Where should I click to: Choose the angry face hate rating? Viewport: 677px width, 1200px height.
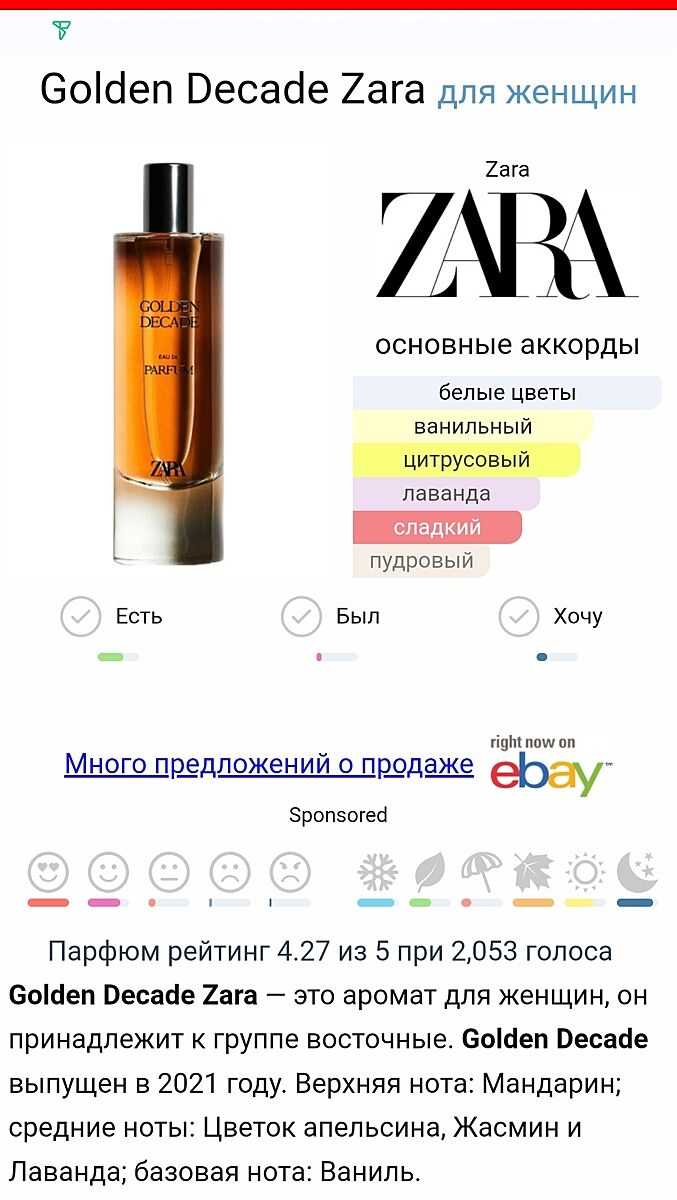pos(290,872)
